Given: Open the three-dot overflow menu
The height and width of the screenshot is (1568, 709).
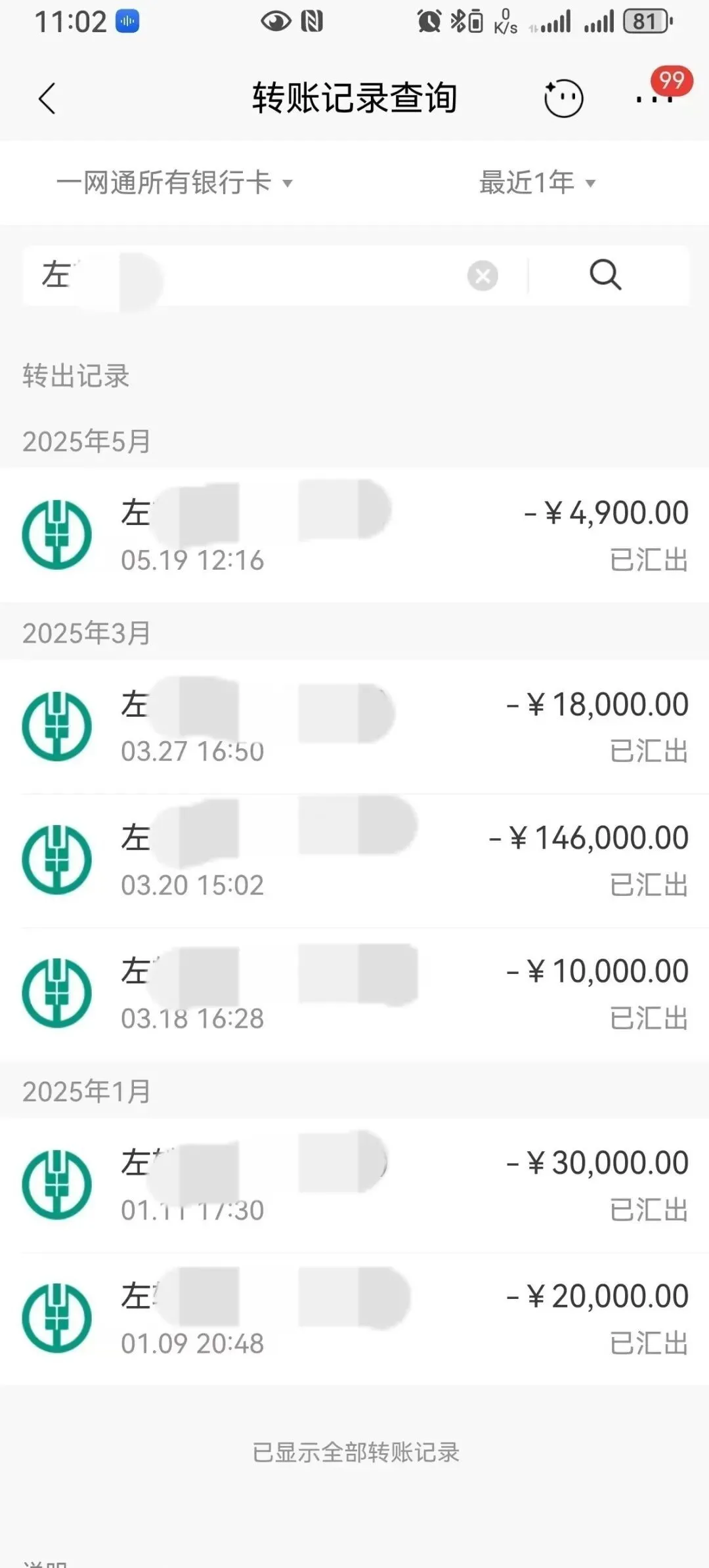Looking at the screenshot, I should (x=655, y=99).
